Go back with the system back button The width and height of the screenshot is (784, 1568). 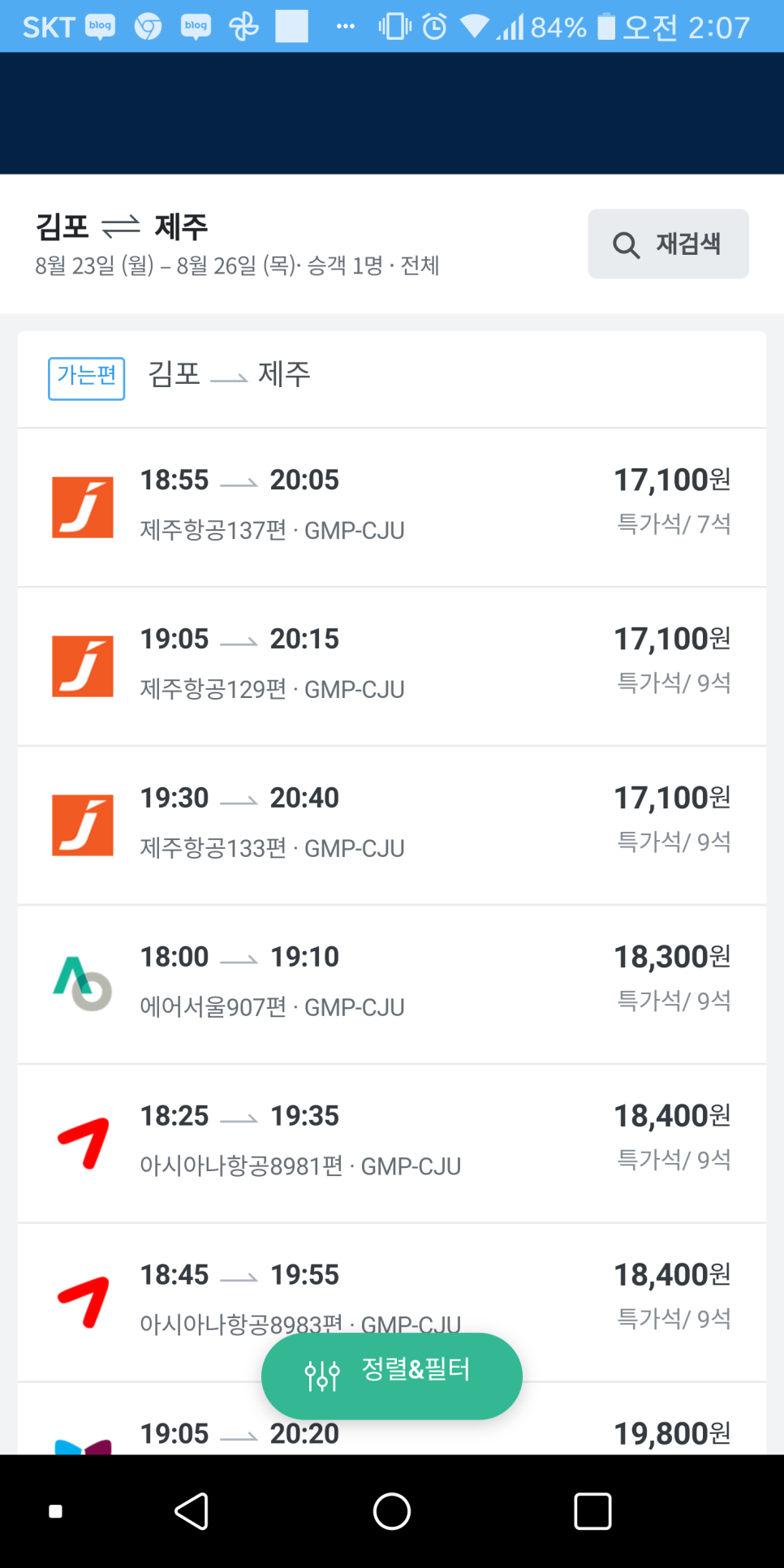(192, 1511)
